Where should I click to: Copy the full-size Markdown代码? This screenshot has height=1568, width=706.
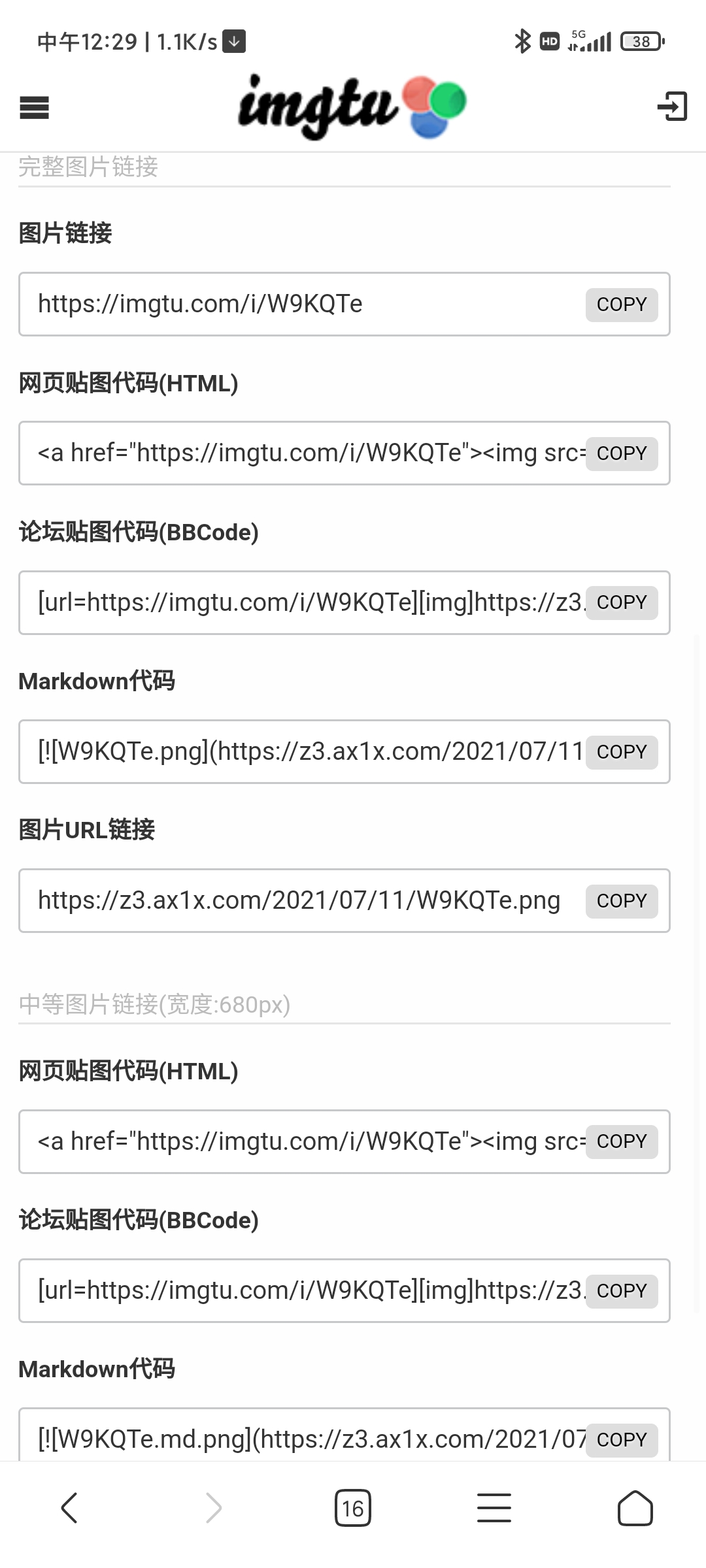[621, 752]
